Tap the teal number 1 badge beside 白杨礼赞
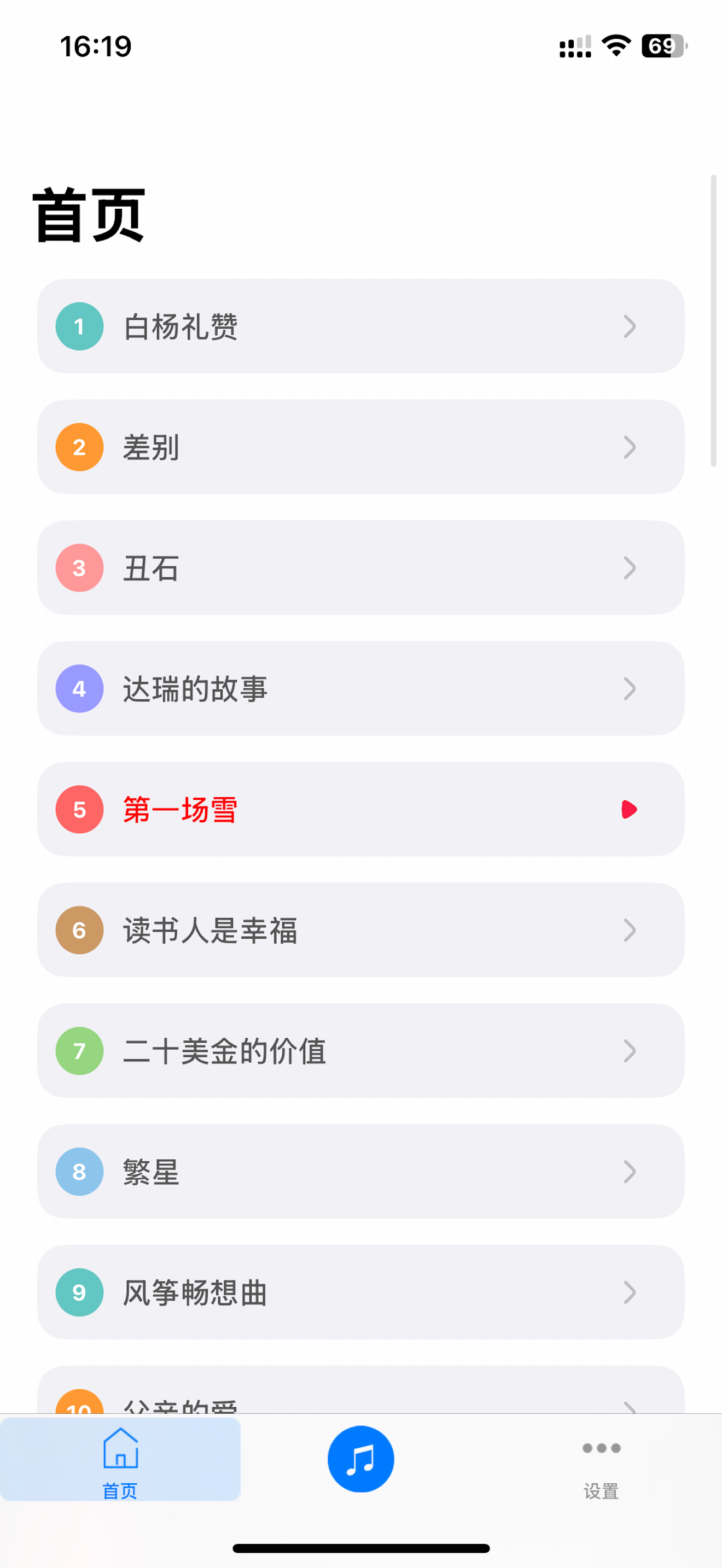This screenshot has width=722, height=1568. 79,327
